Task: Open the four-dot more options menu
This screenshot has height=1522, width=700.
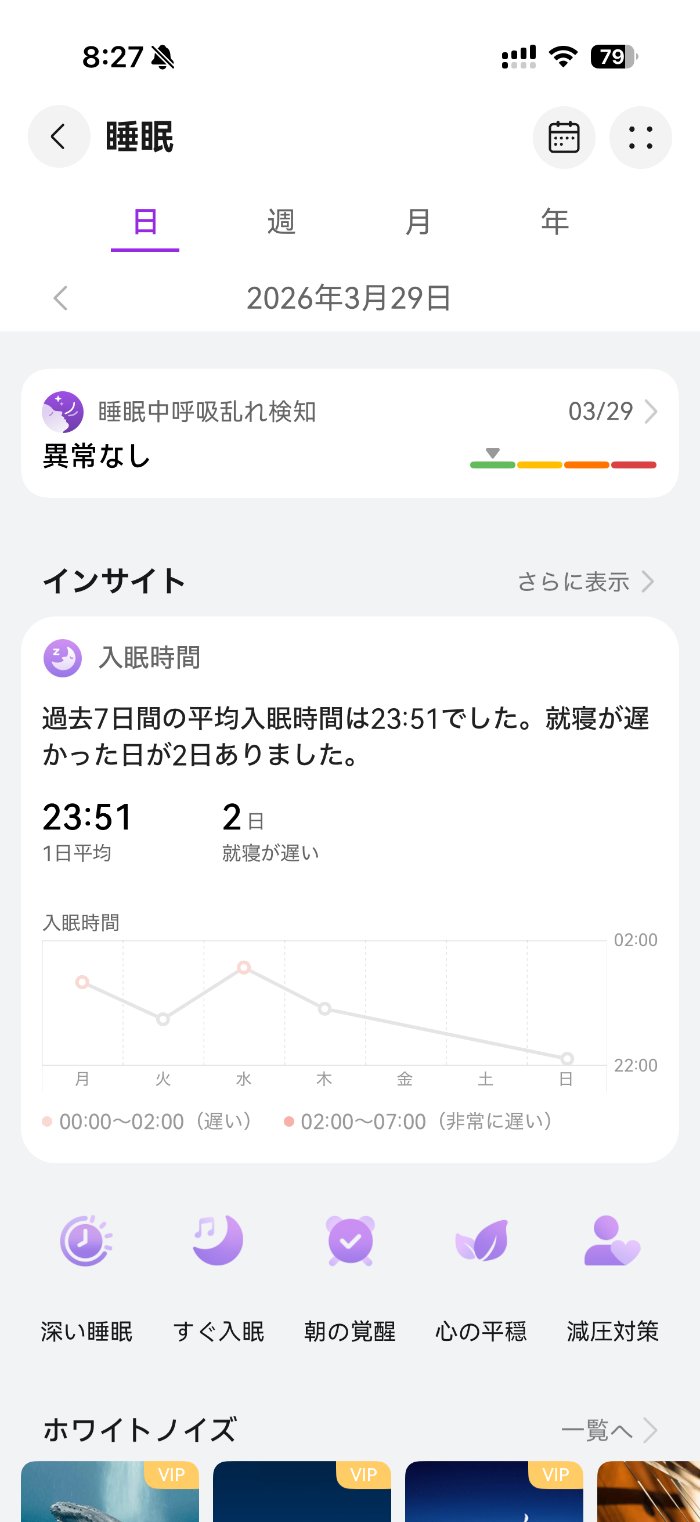Action: click(640, 137)
